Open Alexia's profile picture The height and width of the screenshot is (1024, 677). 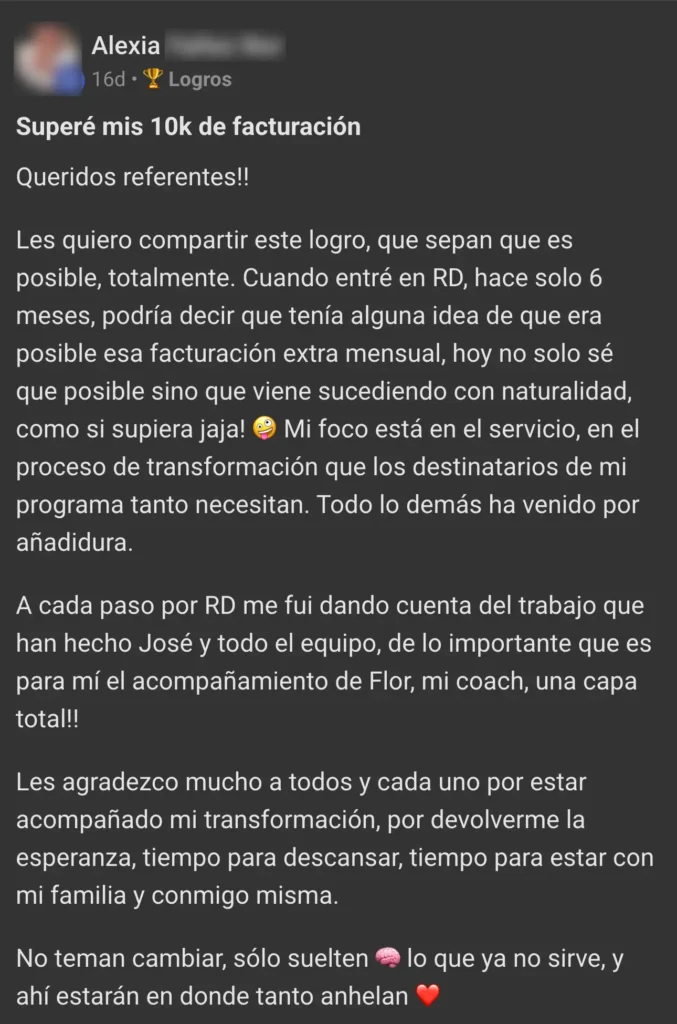click(x=49, y=60)
